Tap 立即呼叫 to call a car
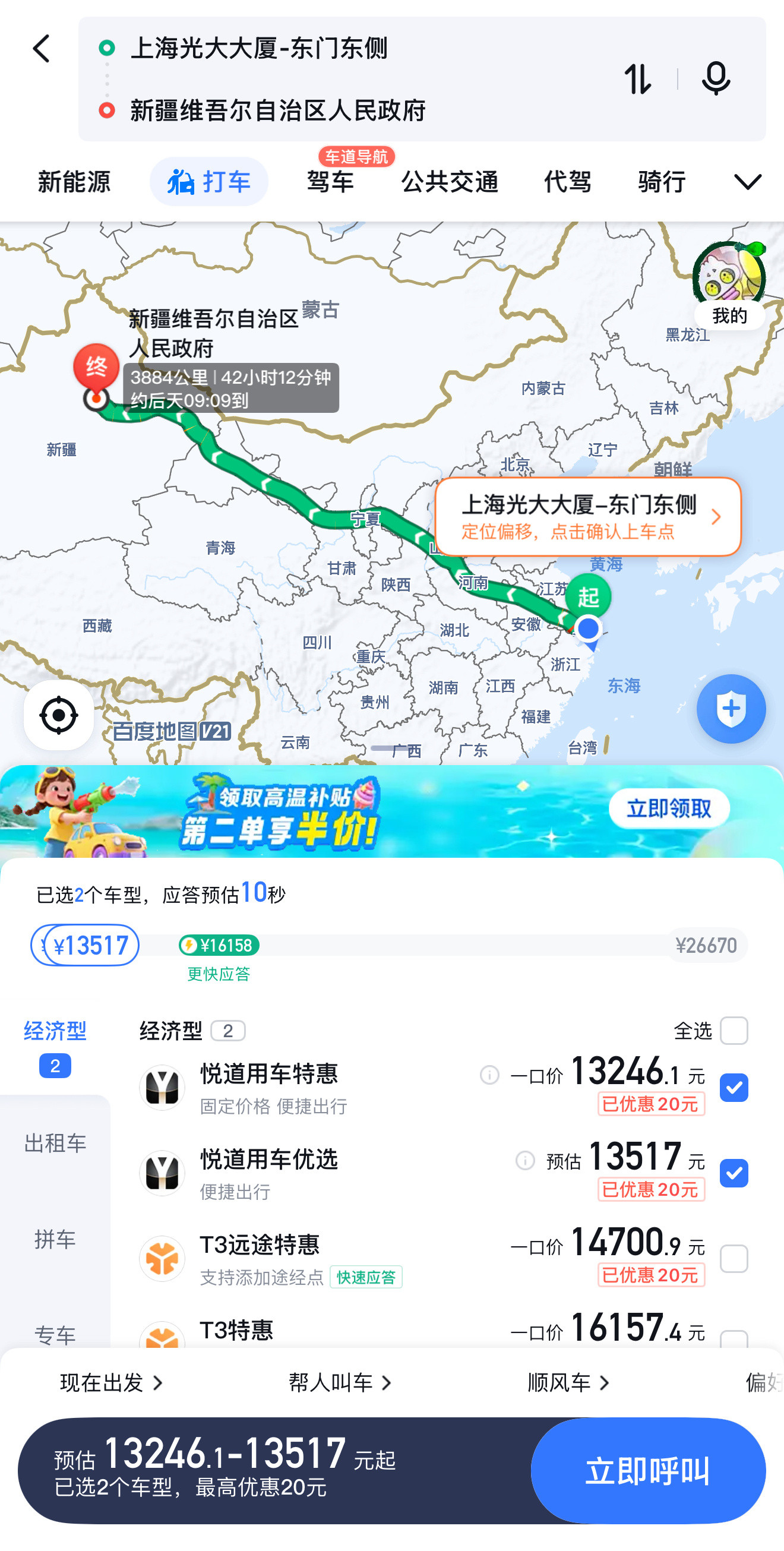This screenshot has height=1551, width=784. (x=648, y=1471)
